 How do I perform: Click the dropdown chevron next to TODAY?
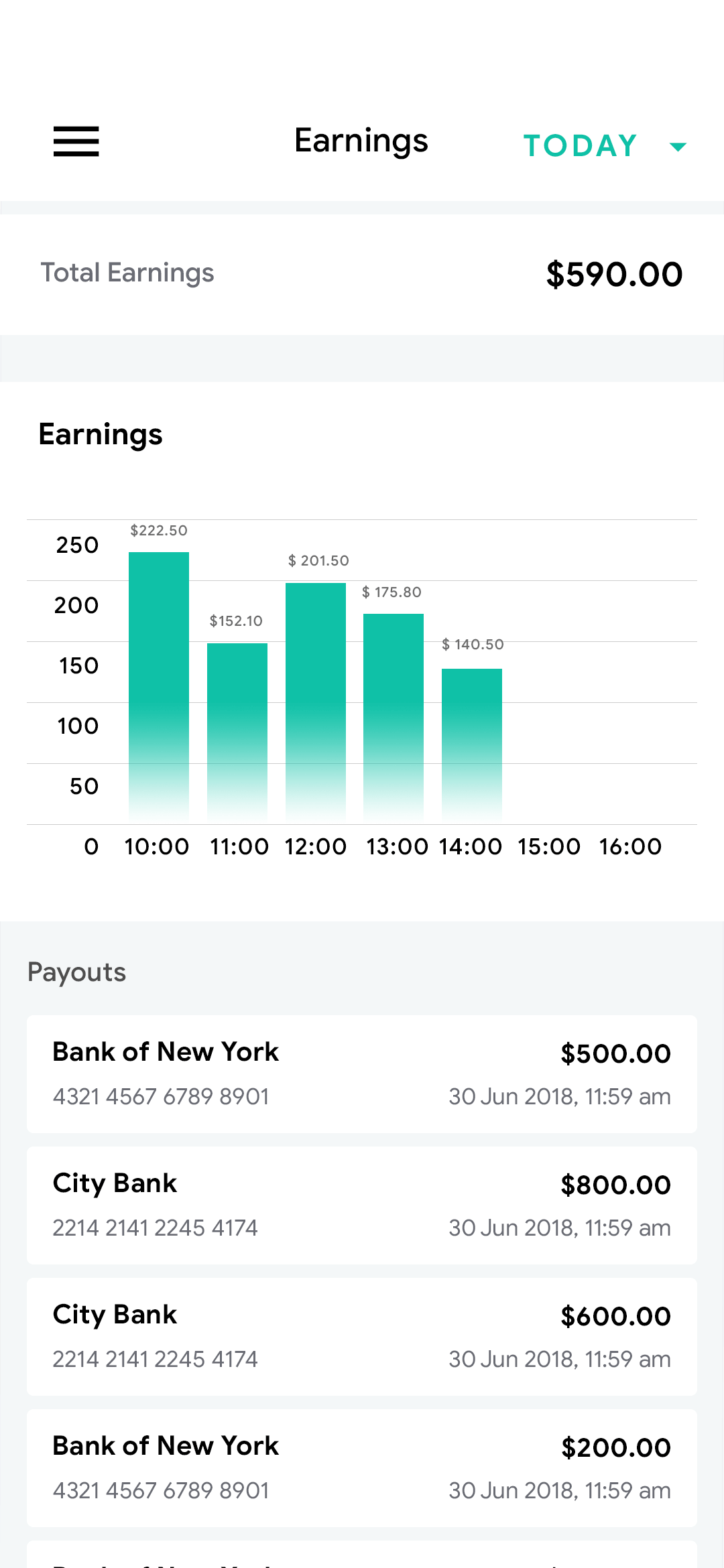point(678,146)
